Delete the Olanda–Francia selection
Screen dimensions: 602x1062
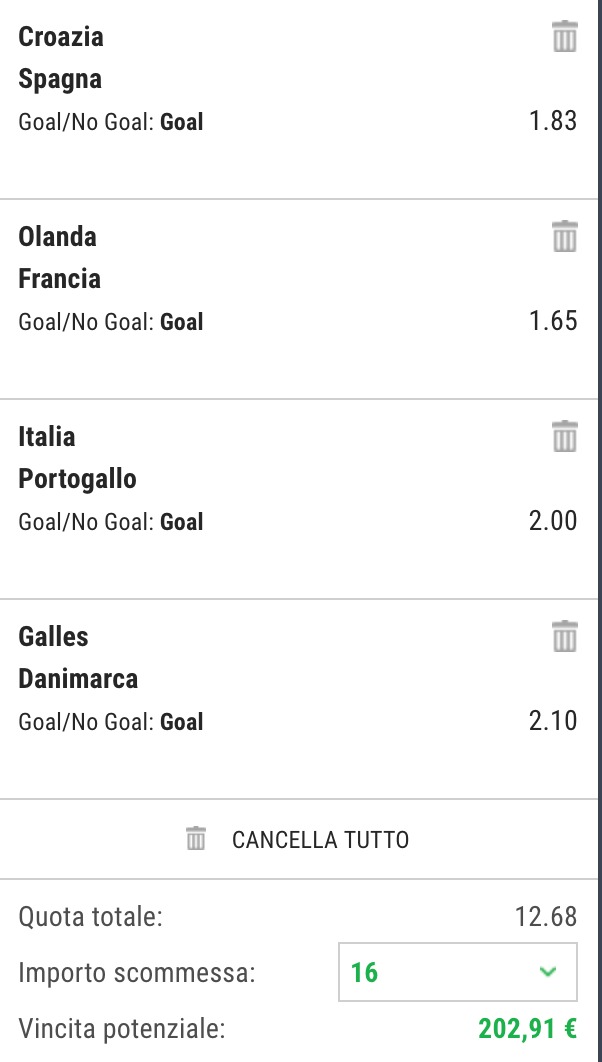point(565,236)
